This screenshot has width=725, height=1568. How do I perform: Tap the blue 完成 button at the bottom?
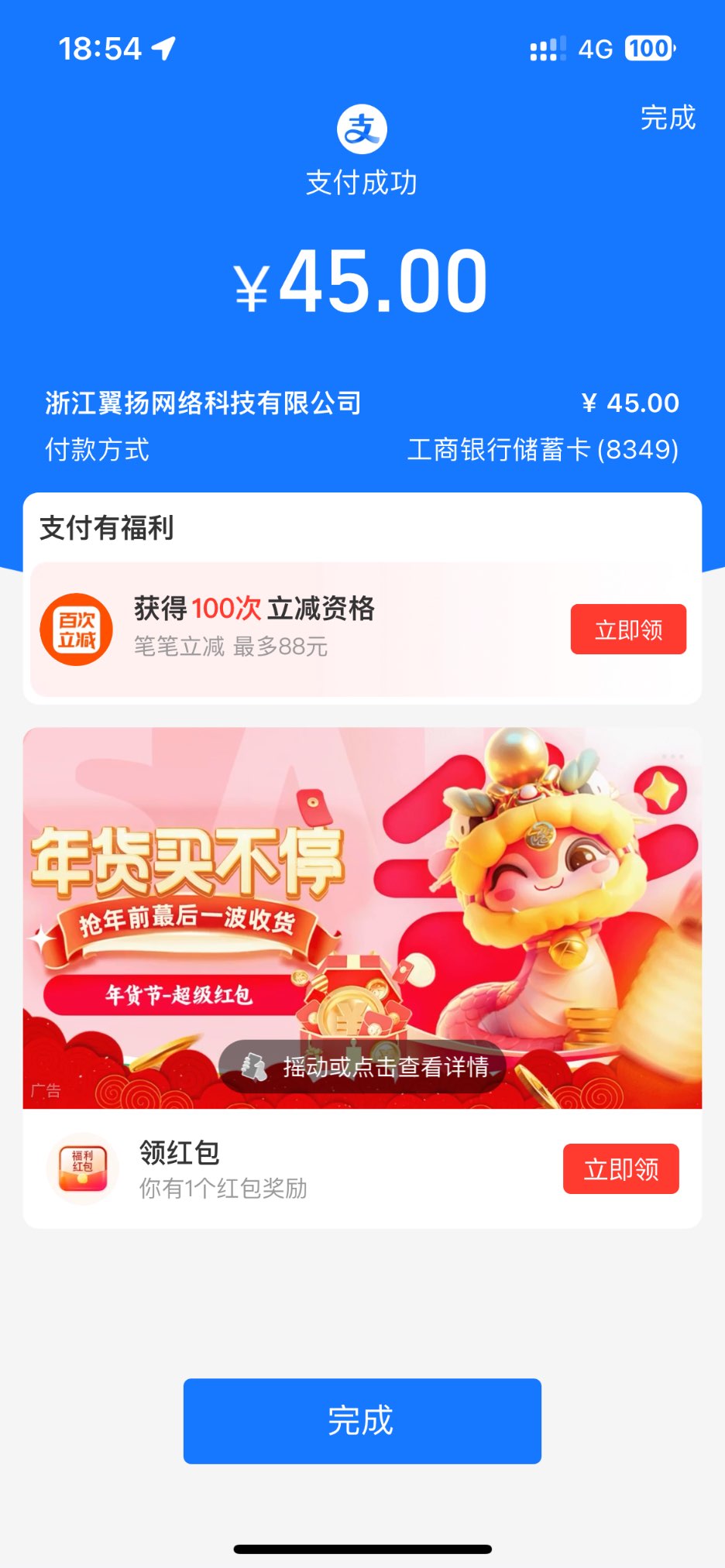(362, 1421)
